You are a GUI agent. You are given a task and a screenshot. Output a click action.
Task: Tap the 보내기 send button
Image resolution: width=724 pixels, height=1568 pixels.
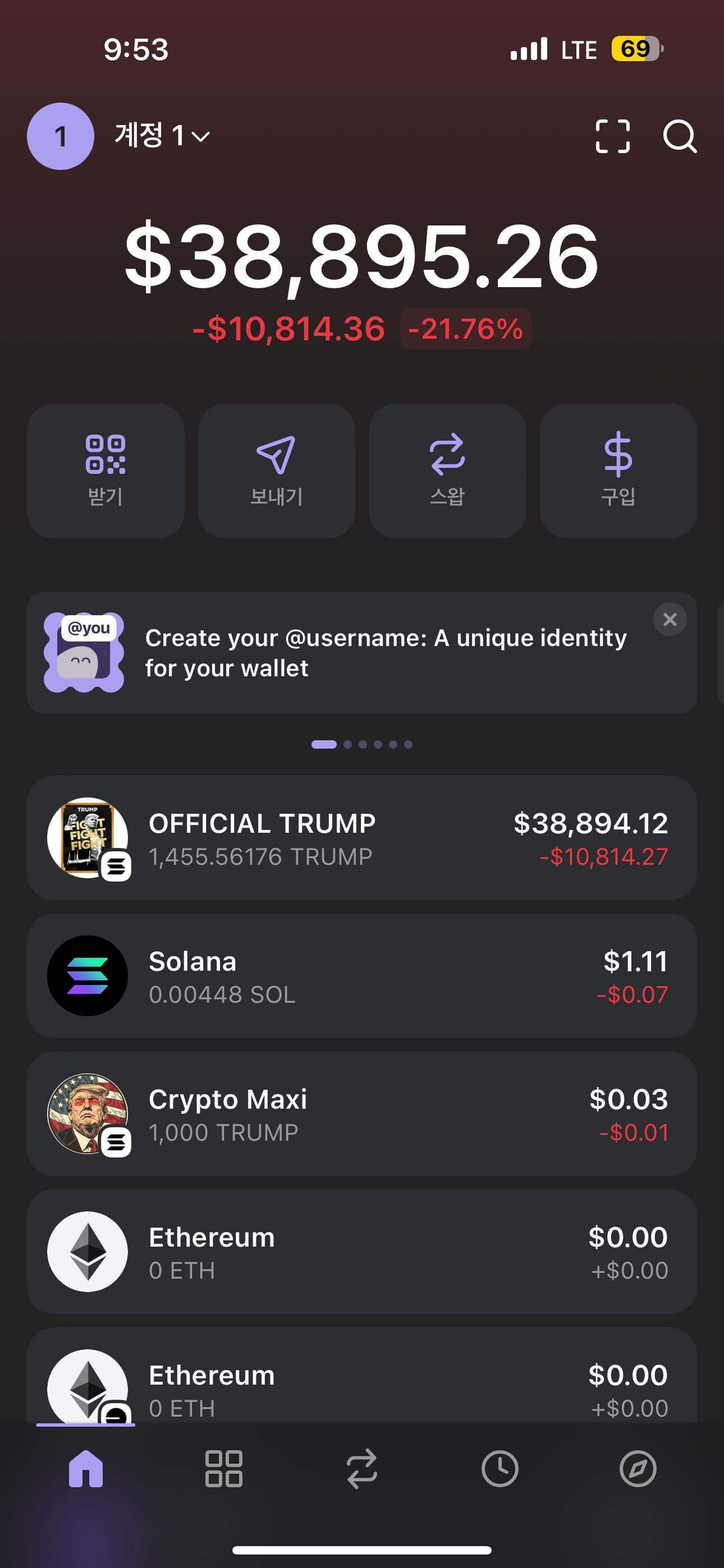point(277,470)
